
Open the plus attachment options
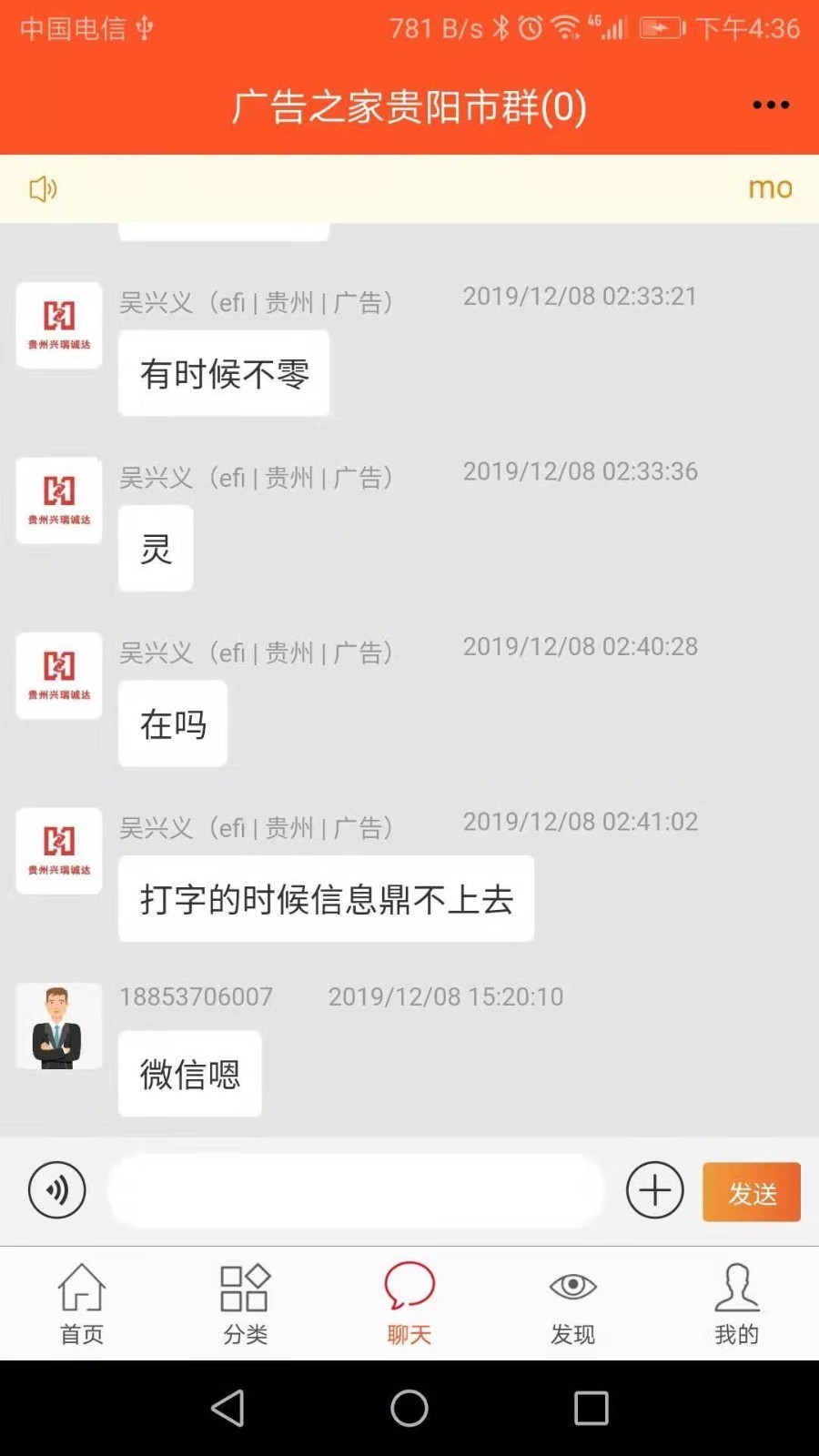pos(654,1190)
